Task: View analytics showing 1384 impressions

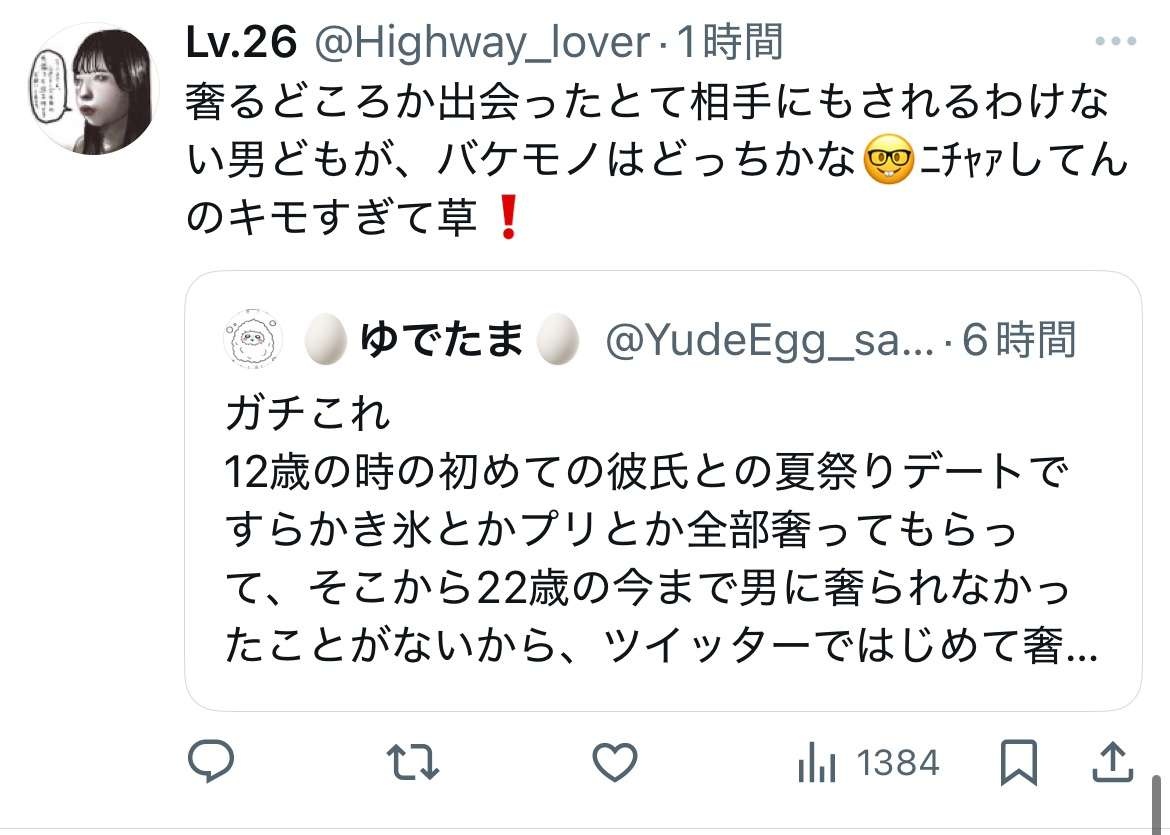Action: pyautogui.click(x=868, y=765)
